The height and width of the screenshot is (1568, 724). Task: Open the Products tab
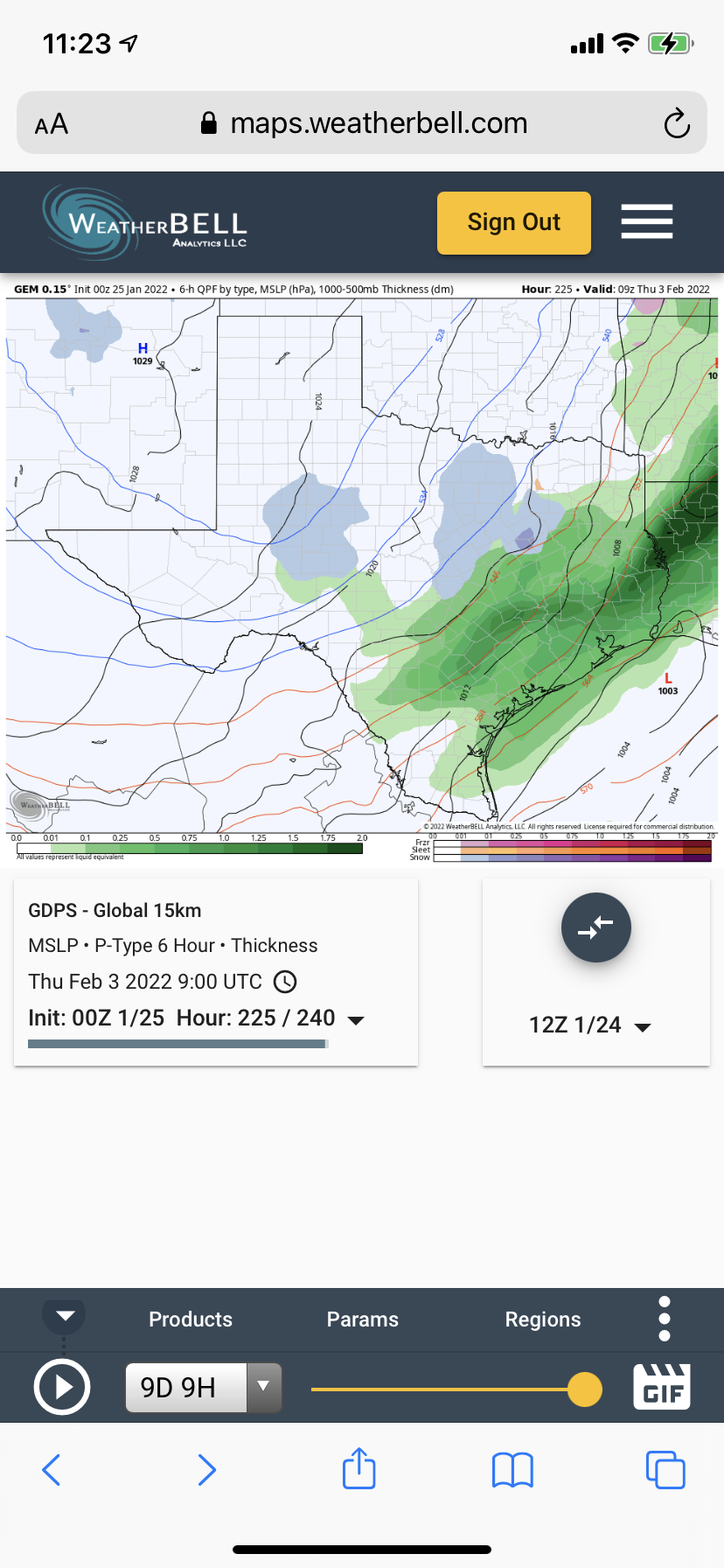(191, 1319)
